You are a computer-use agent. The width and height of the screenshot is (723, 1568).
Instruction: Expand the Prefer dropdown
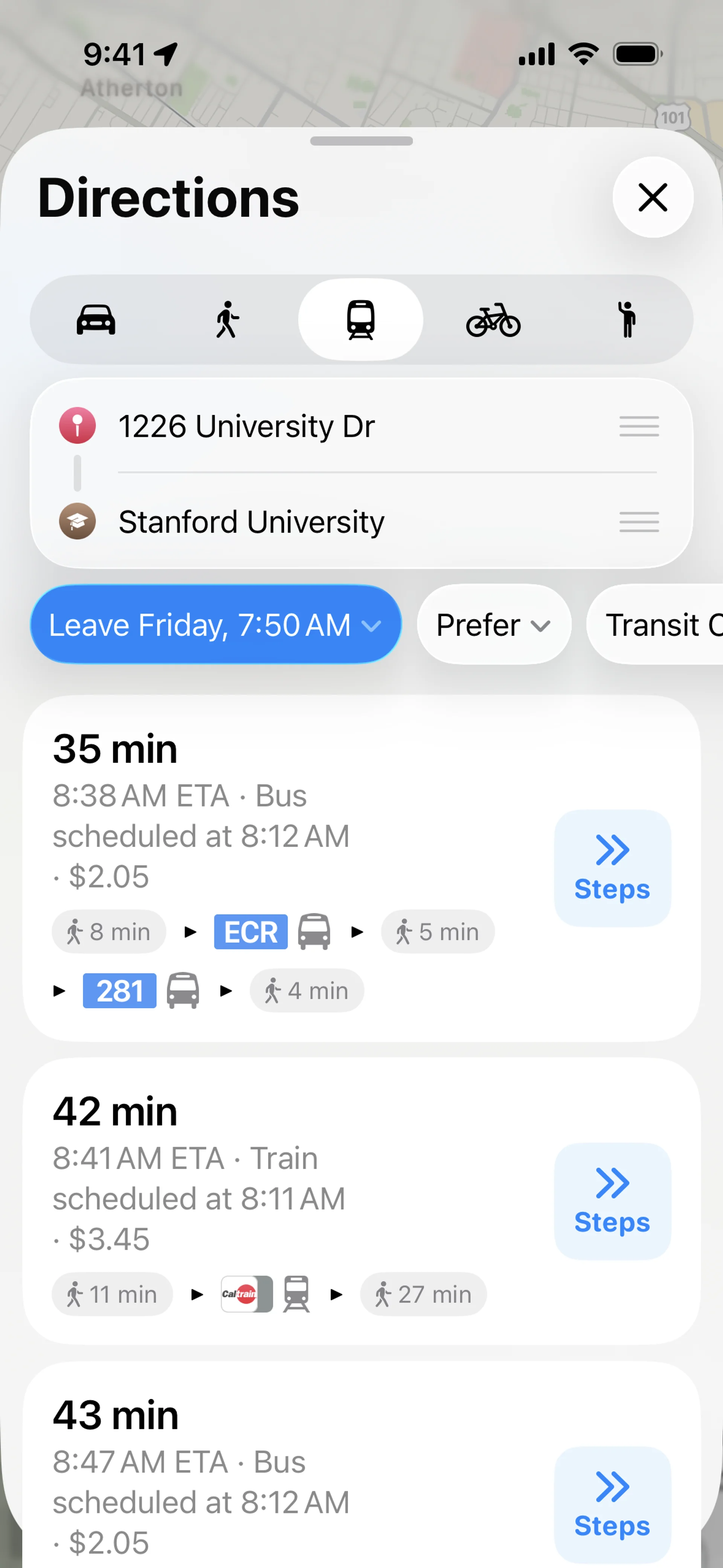pos(494,625)
